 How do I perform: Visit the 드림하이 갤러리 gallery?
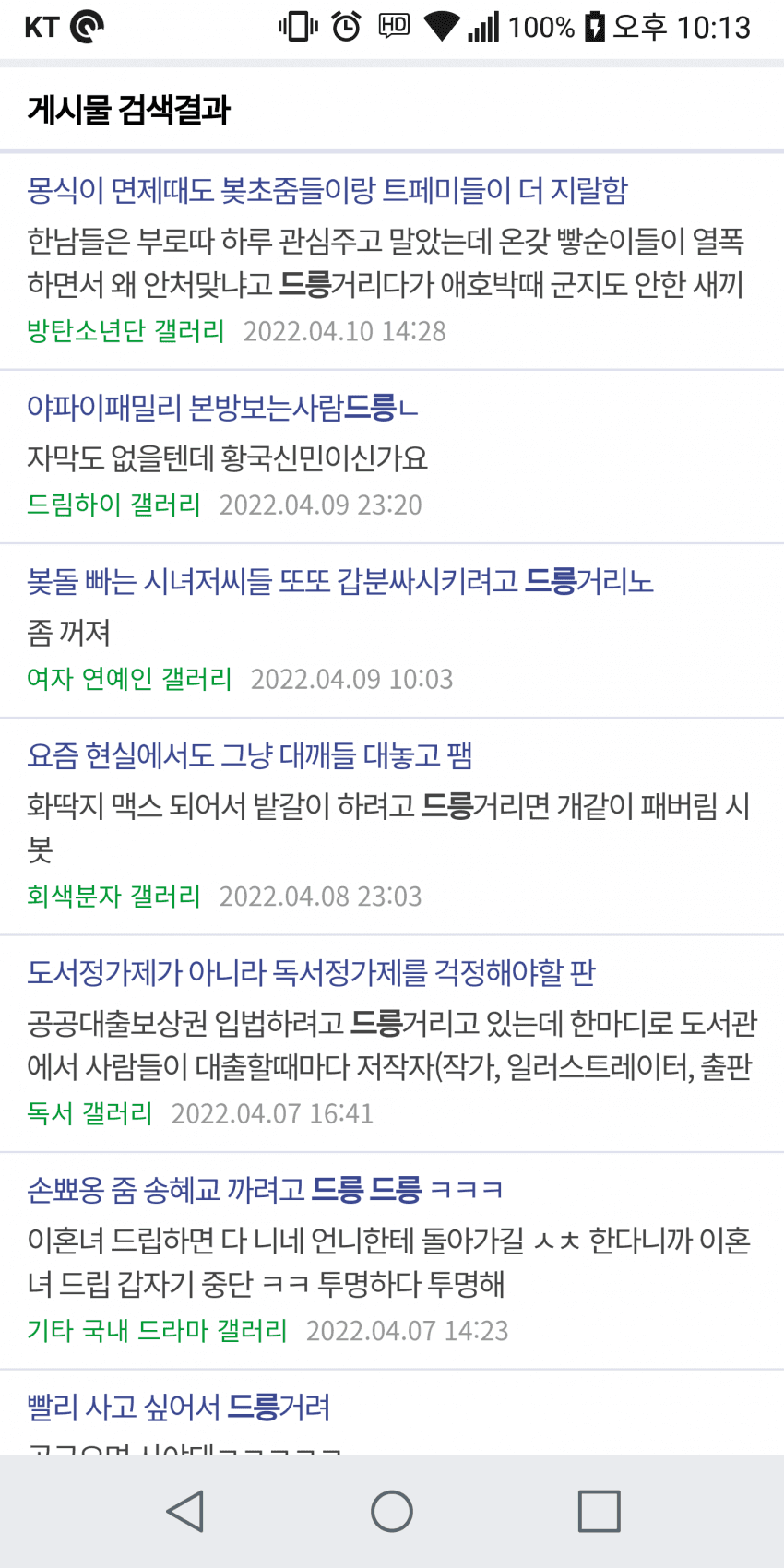pos(113,505)
